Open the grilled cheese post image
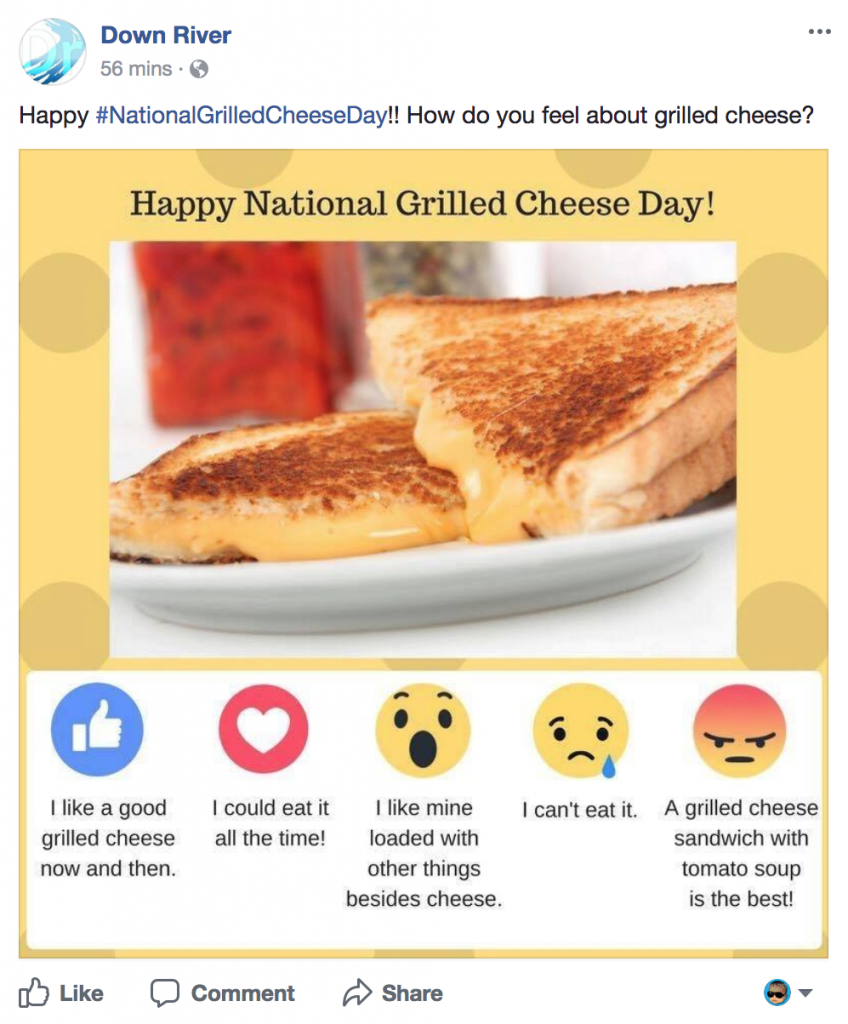The image size is (848, 1024). [423, 450]
